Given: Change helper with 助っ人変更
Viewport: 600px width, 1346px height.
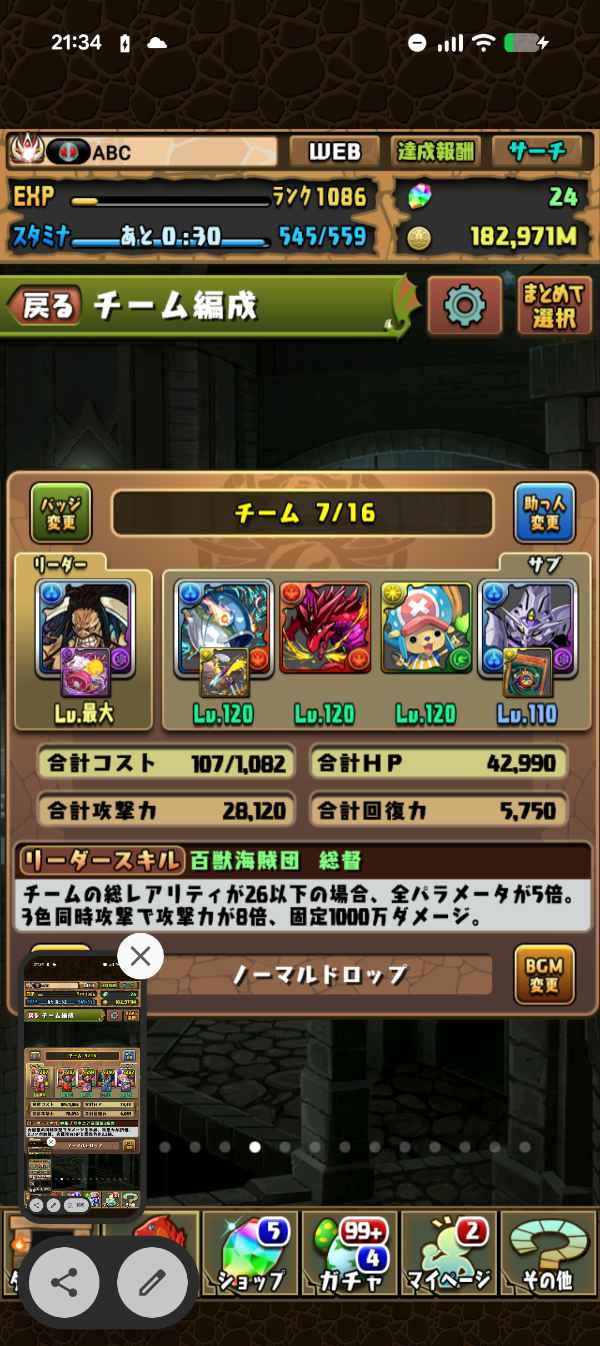Looking at the screenshot, I should pos(544,512).
